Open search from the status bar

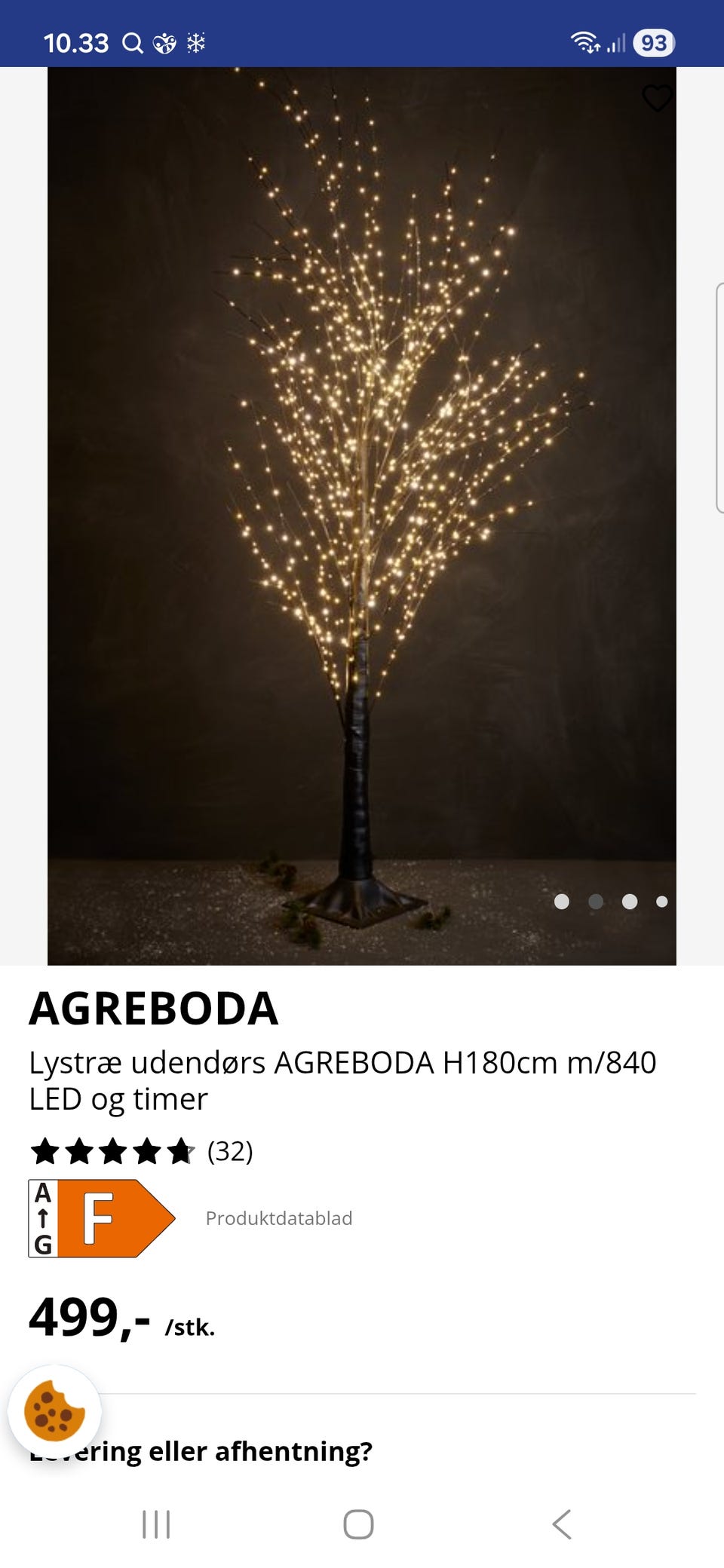133,43
